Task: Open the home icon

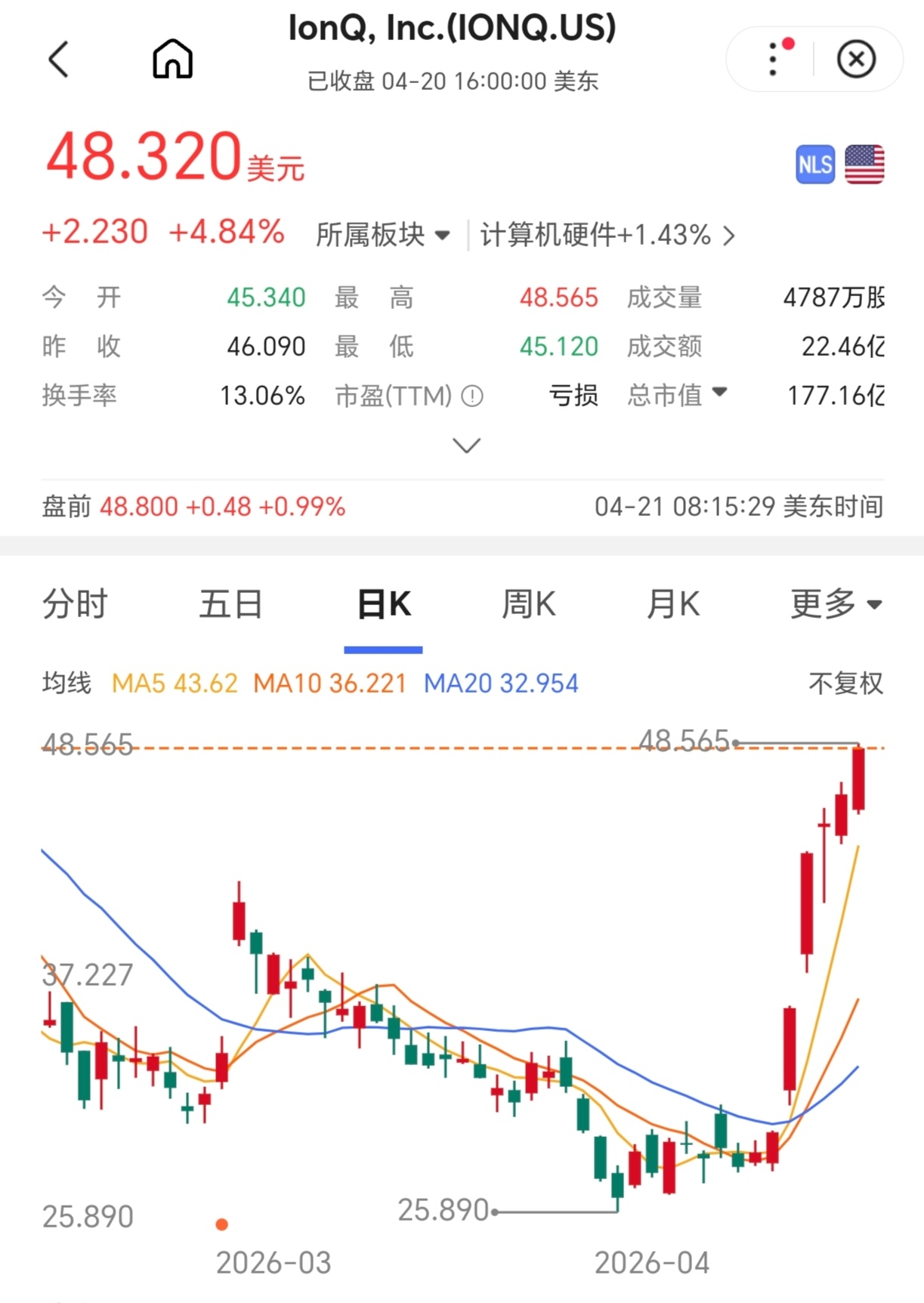Action: pos(172,59)
